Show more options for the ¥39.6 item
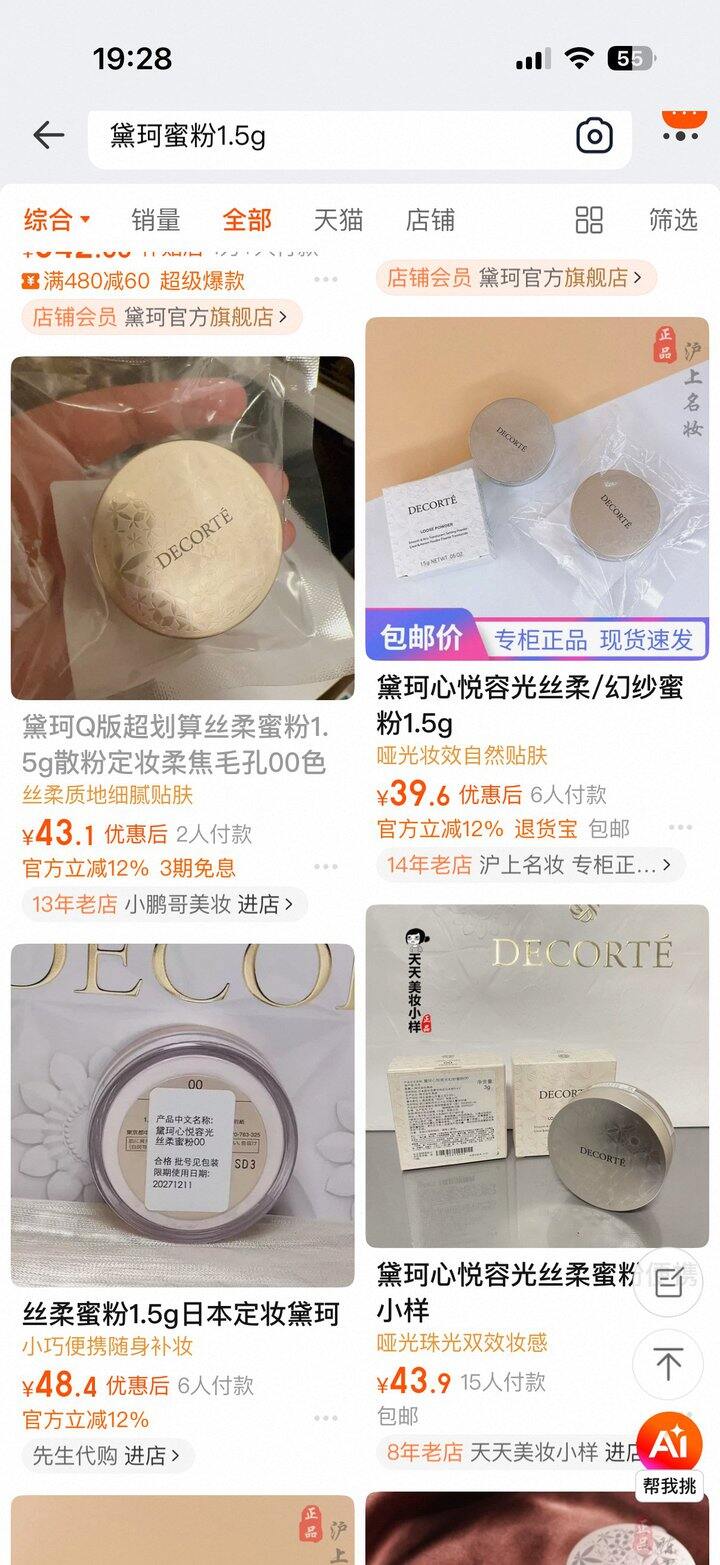 (x=680, y=828)
